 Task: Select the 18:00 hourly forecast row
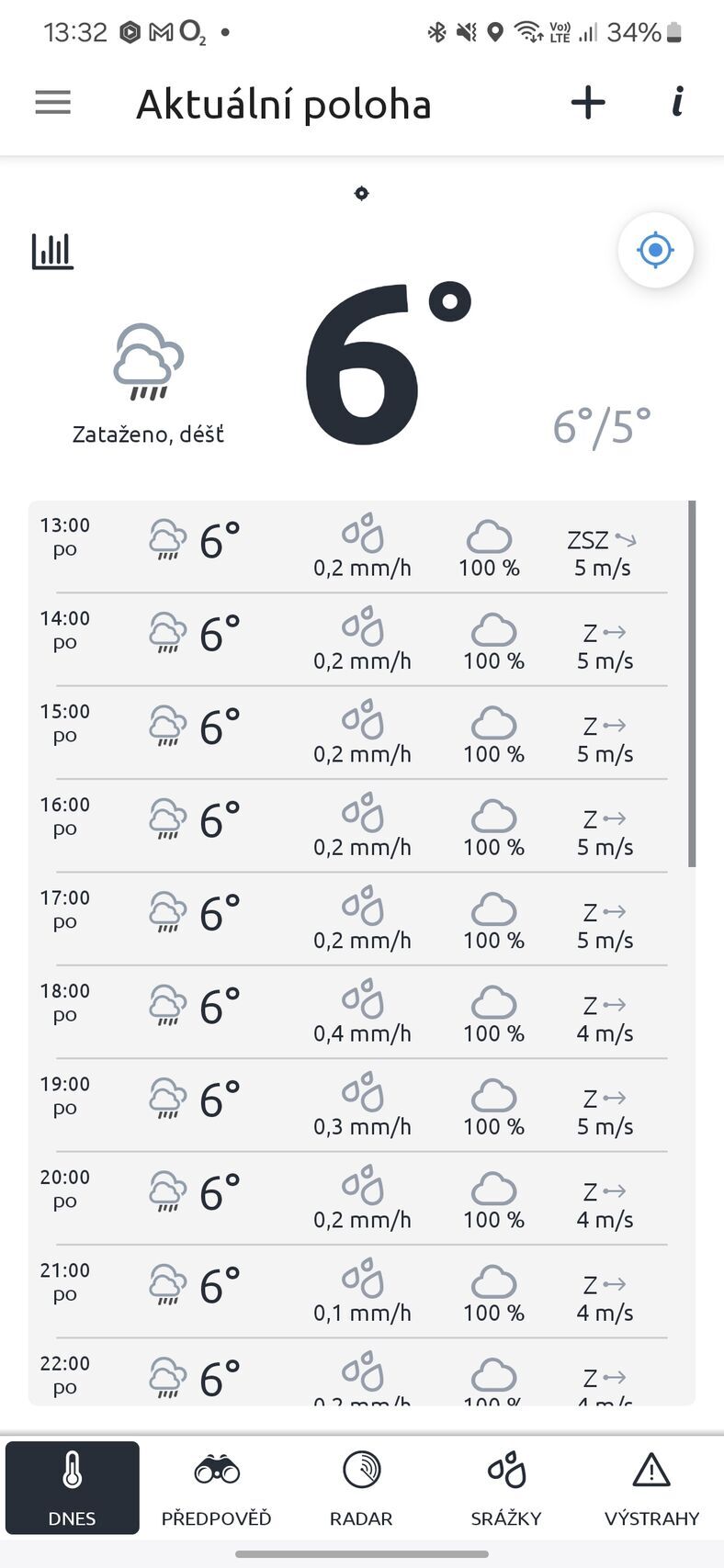point(362,1010)
